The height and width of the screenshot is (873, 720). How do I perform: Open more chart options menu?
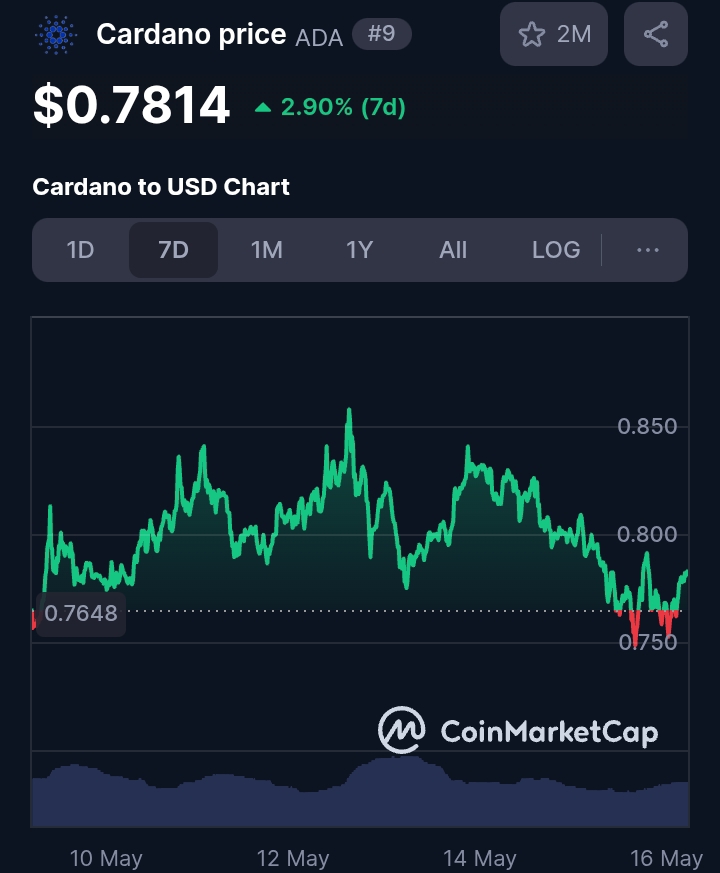click(648, 250)
